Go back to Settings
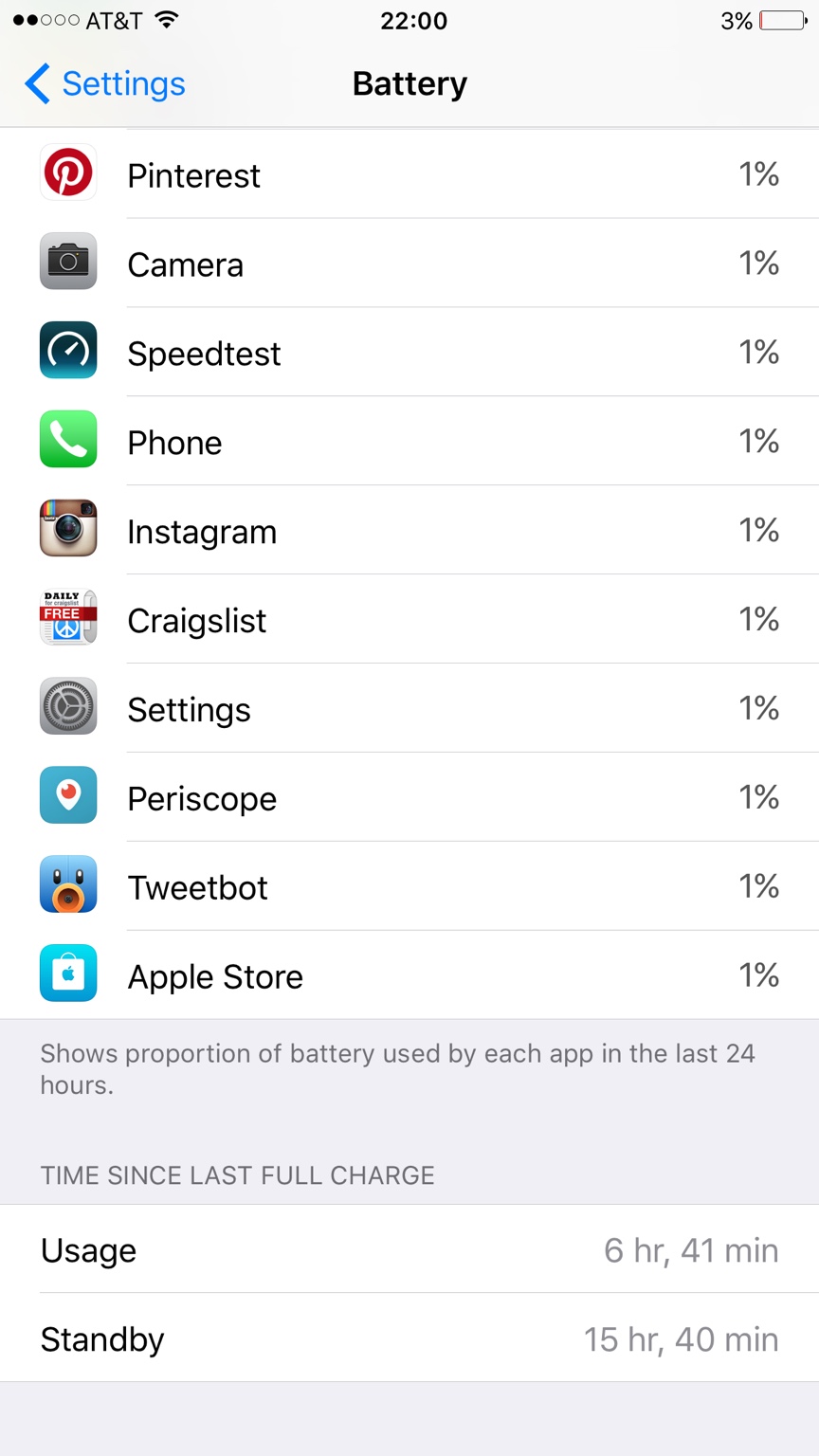The height and width of the screenshot is (1456, 819). (105, 84)
